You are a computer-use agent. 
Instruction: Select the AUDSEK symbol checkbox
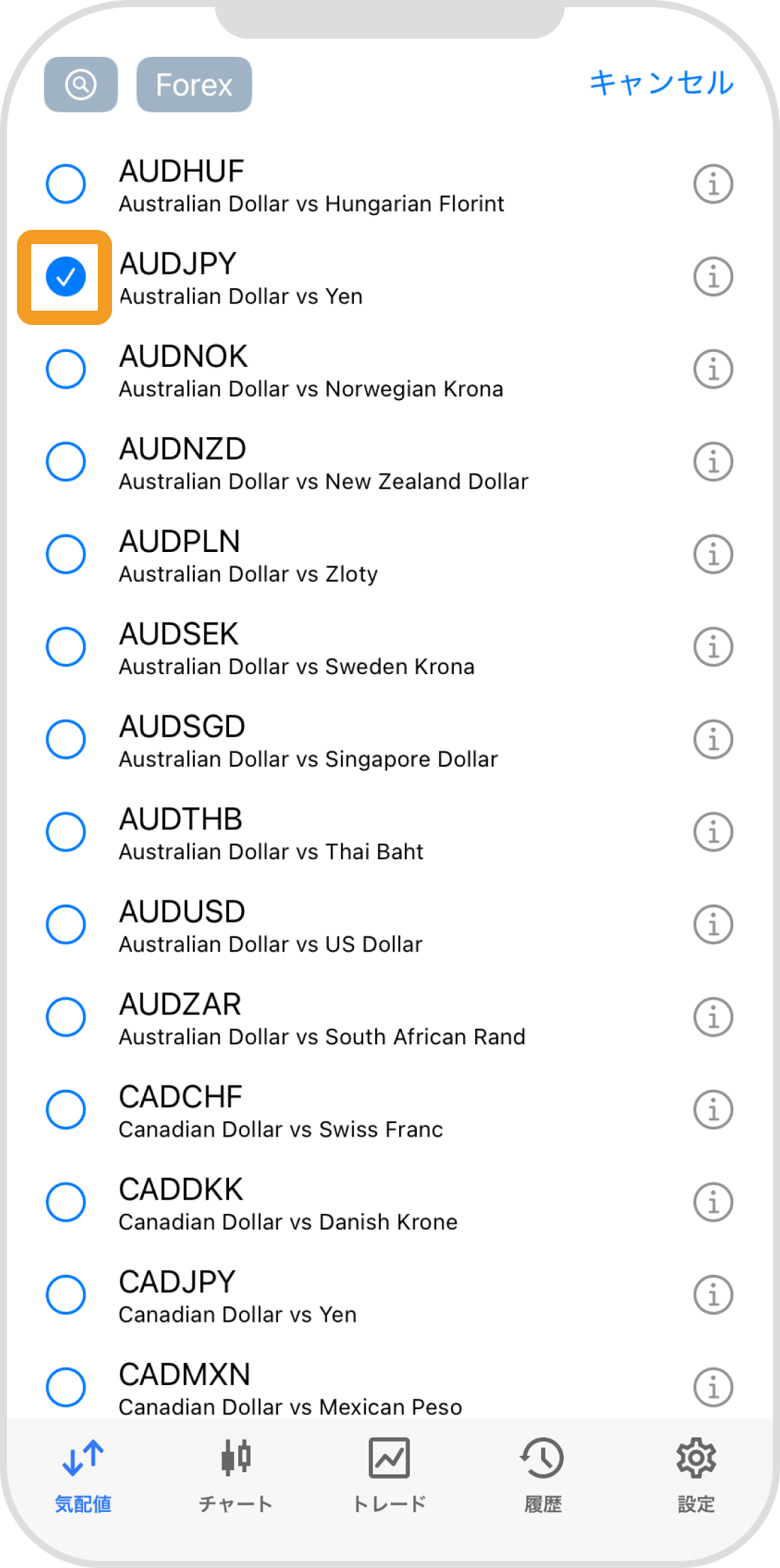66,647
